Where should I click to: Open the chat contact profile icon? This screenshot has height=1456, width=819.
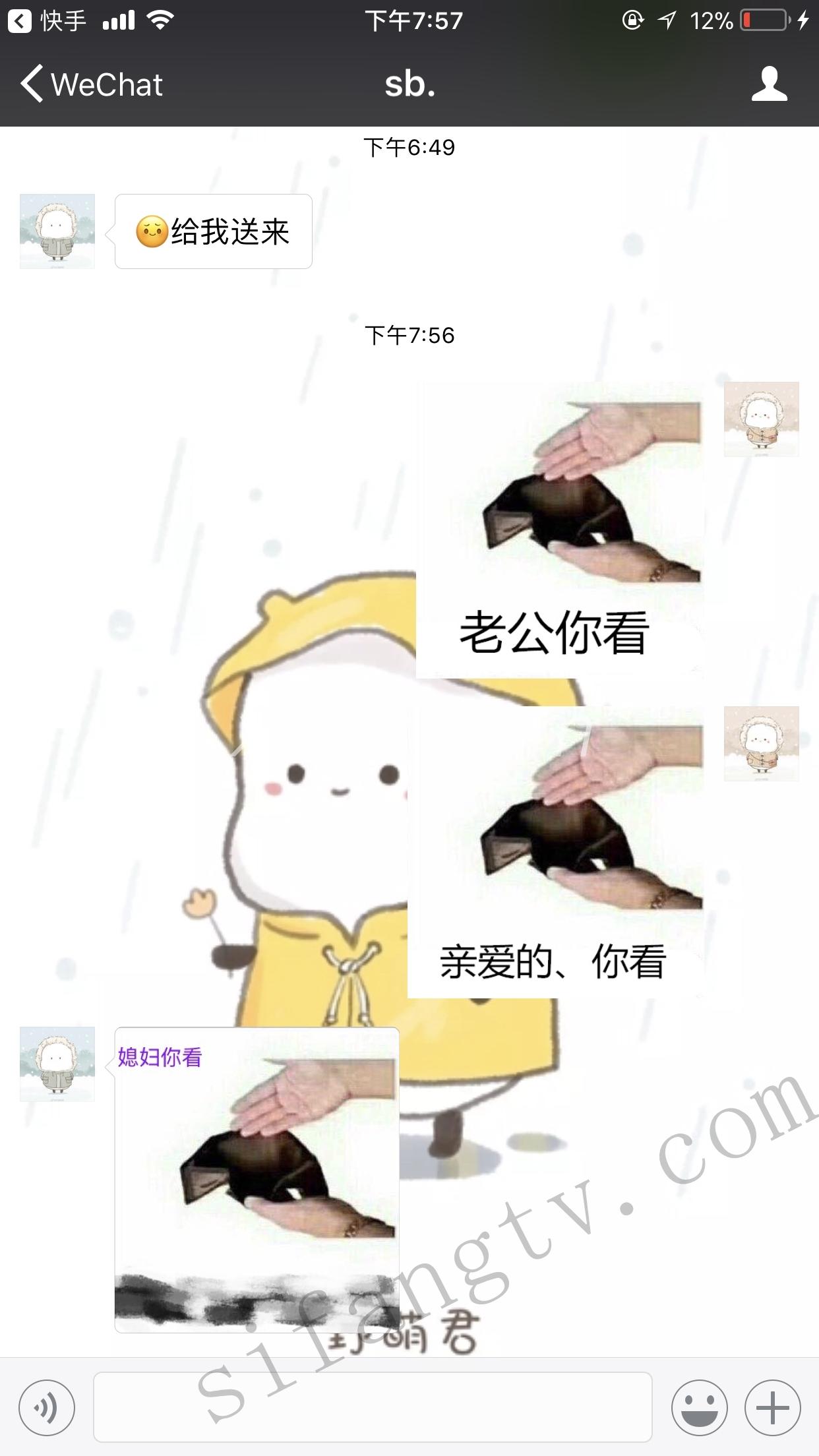tap(769, 84)
